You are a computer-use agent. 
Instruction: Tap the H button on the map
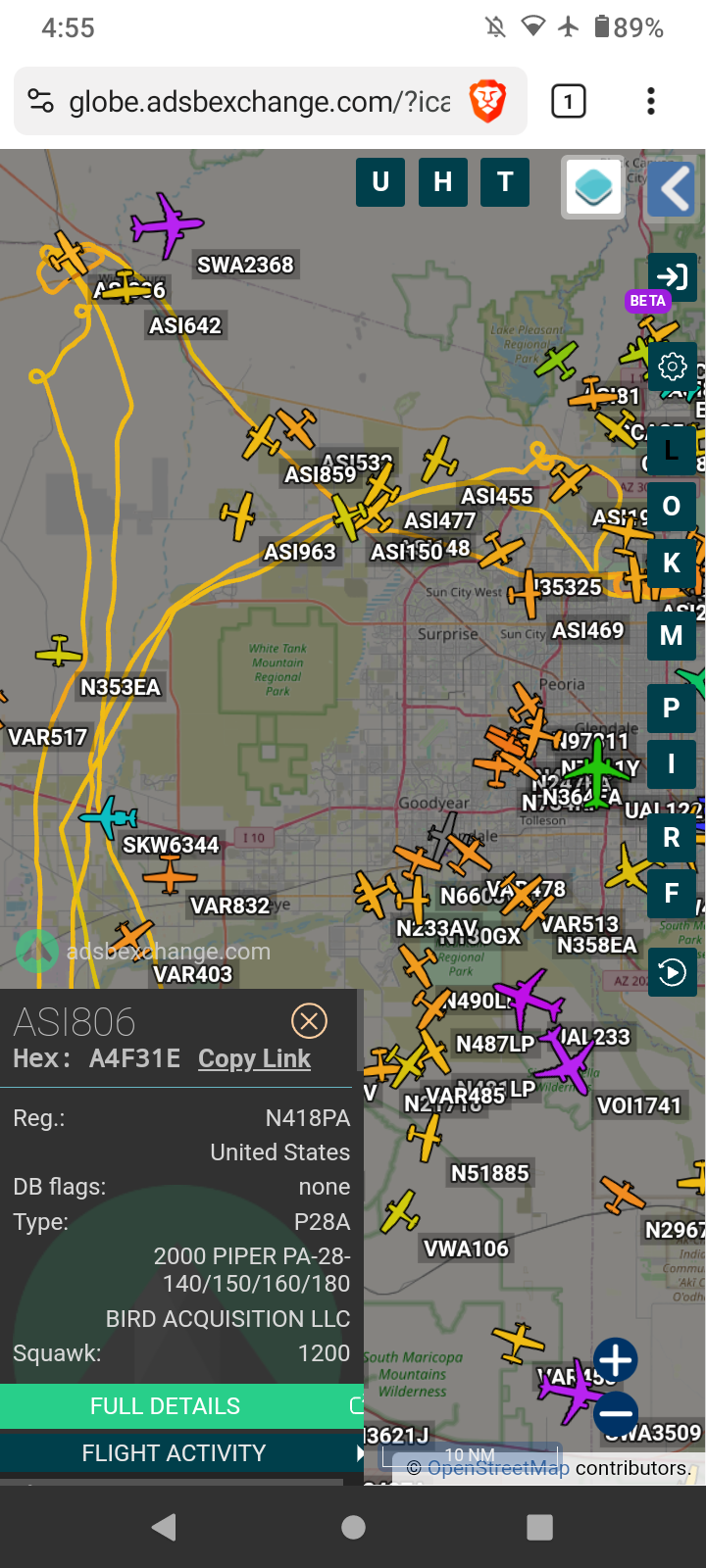point(443,182)
